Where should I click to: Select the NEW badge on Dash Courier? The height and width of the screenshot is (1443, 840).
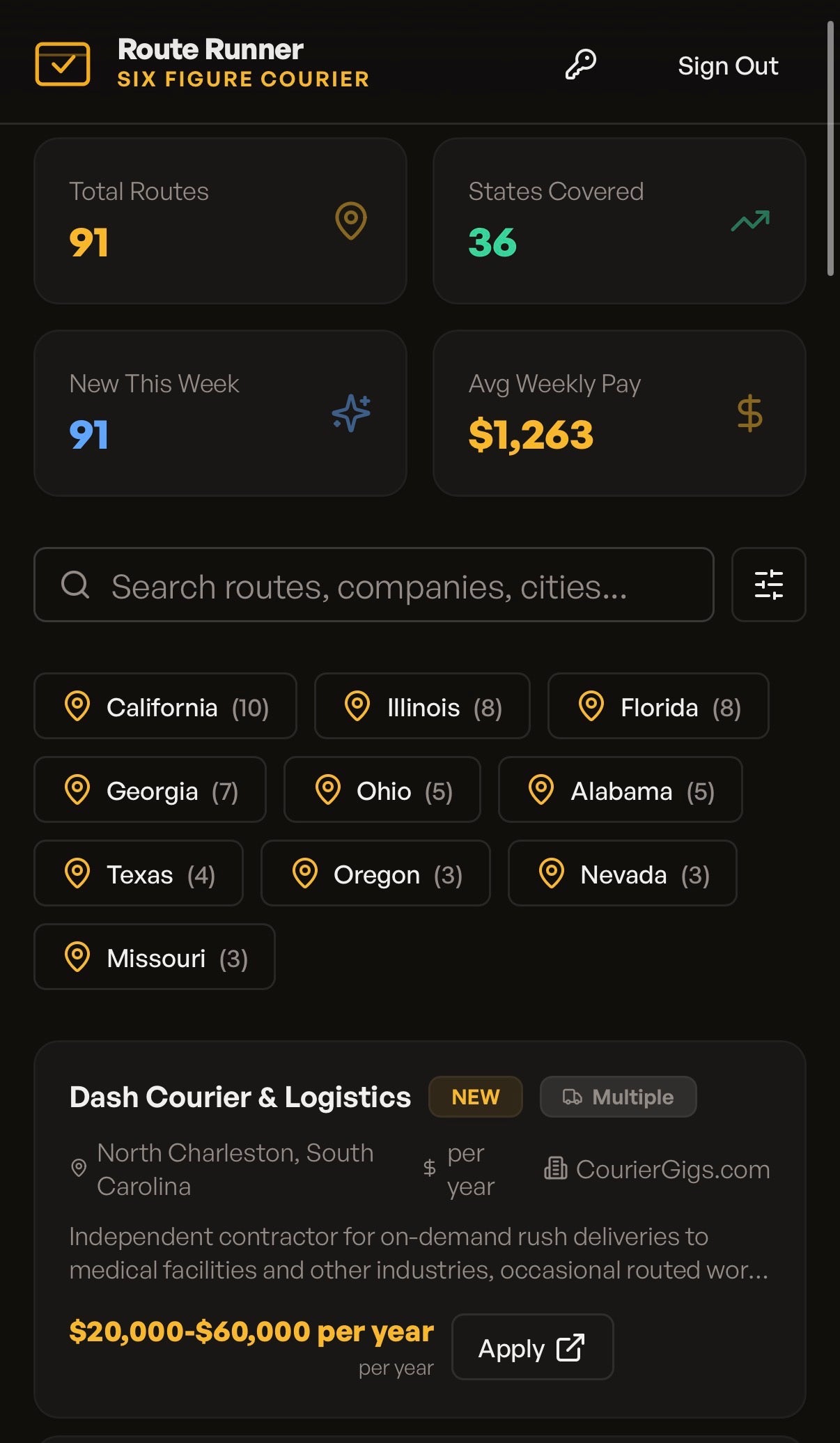pos(475,1097)
